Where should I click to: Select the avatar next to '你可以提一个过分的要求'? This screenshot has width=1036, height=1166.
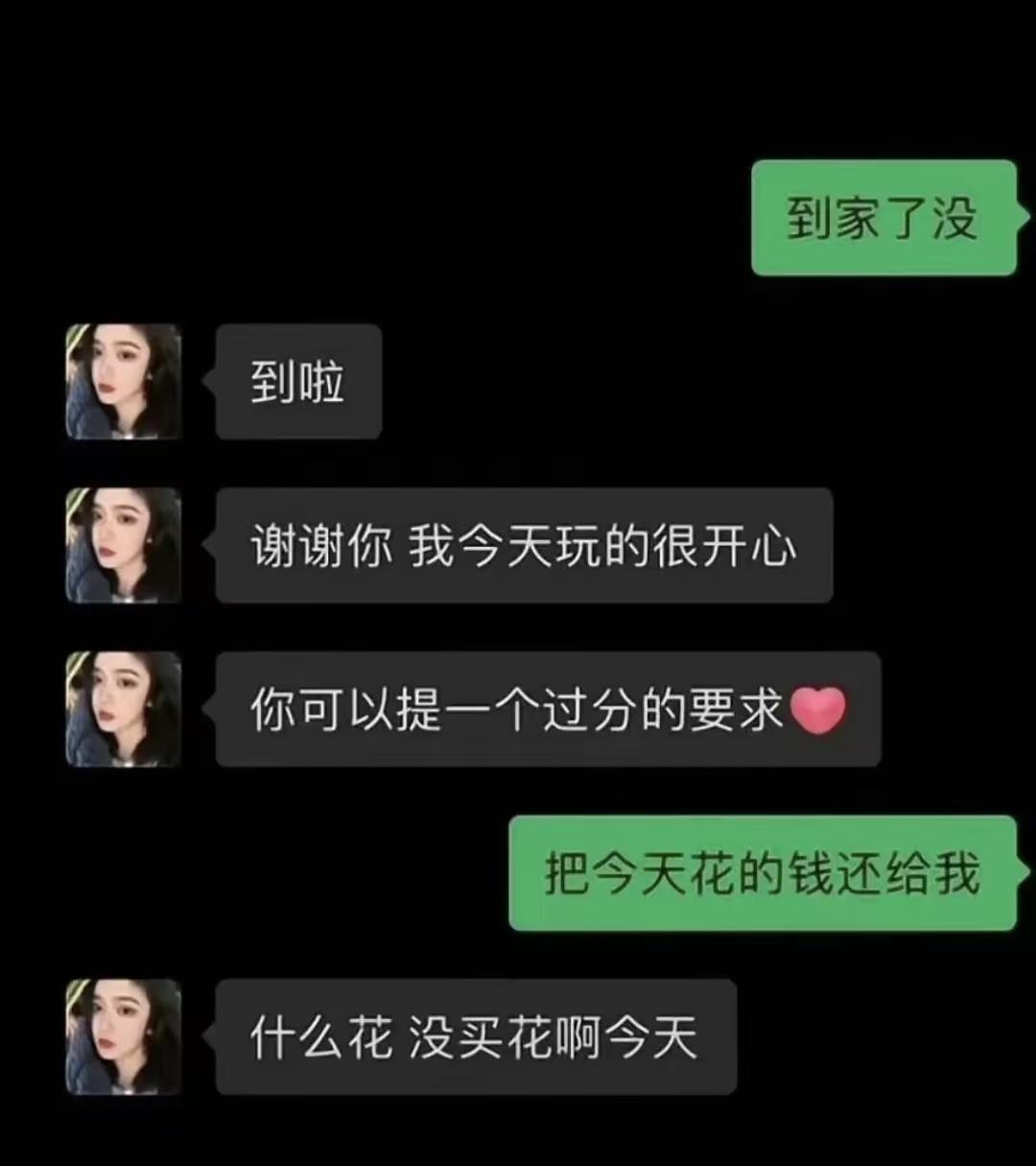tap(123, 708)
